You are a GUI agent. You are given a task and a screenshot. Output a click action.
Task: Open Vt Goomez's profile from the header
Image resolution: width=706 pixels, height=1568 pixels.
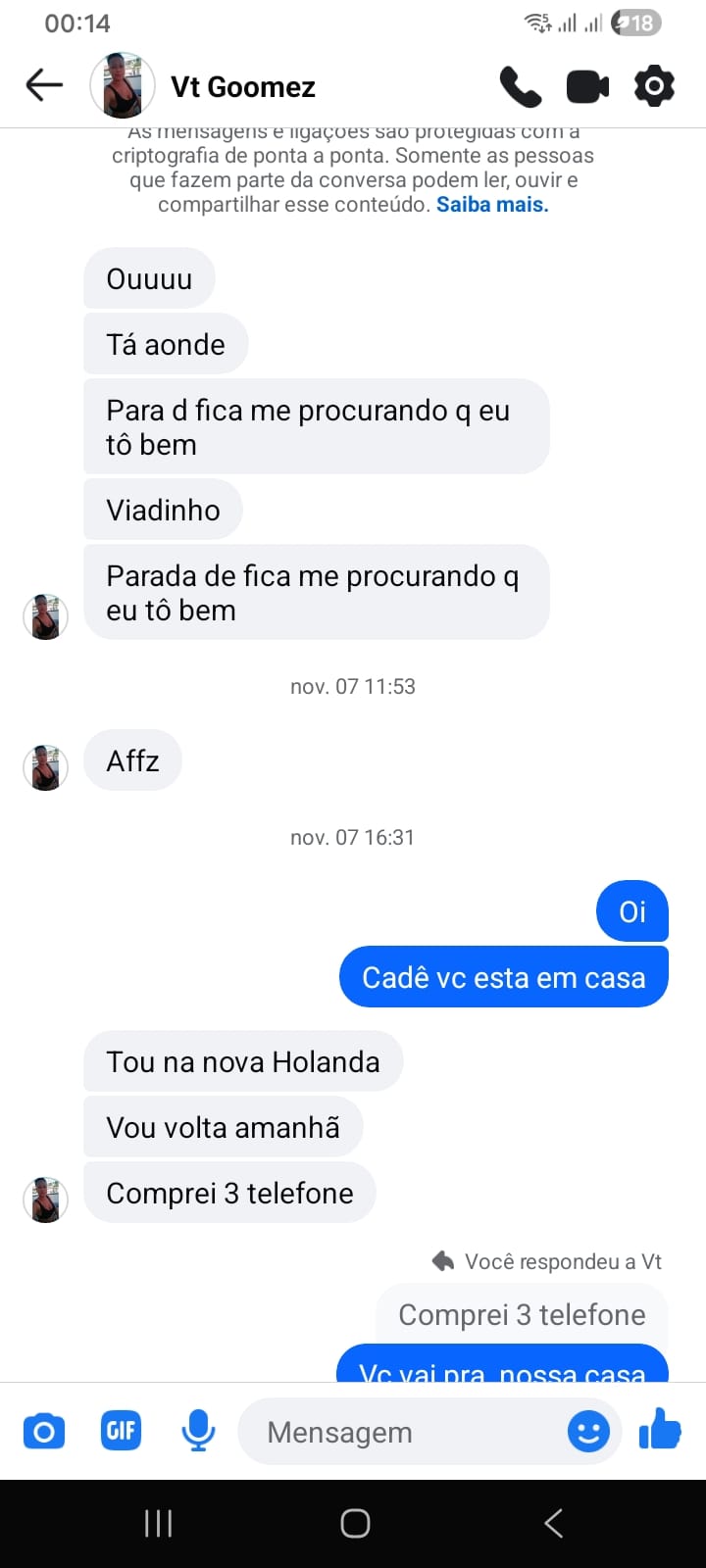click(243, 87)
